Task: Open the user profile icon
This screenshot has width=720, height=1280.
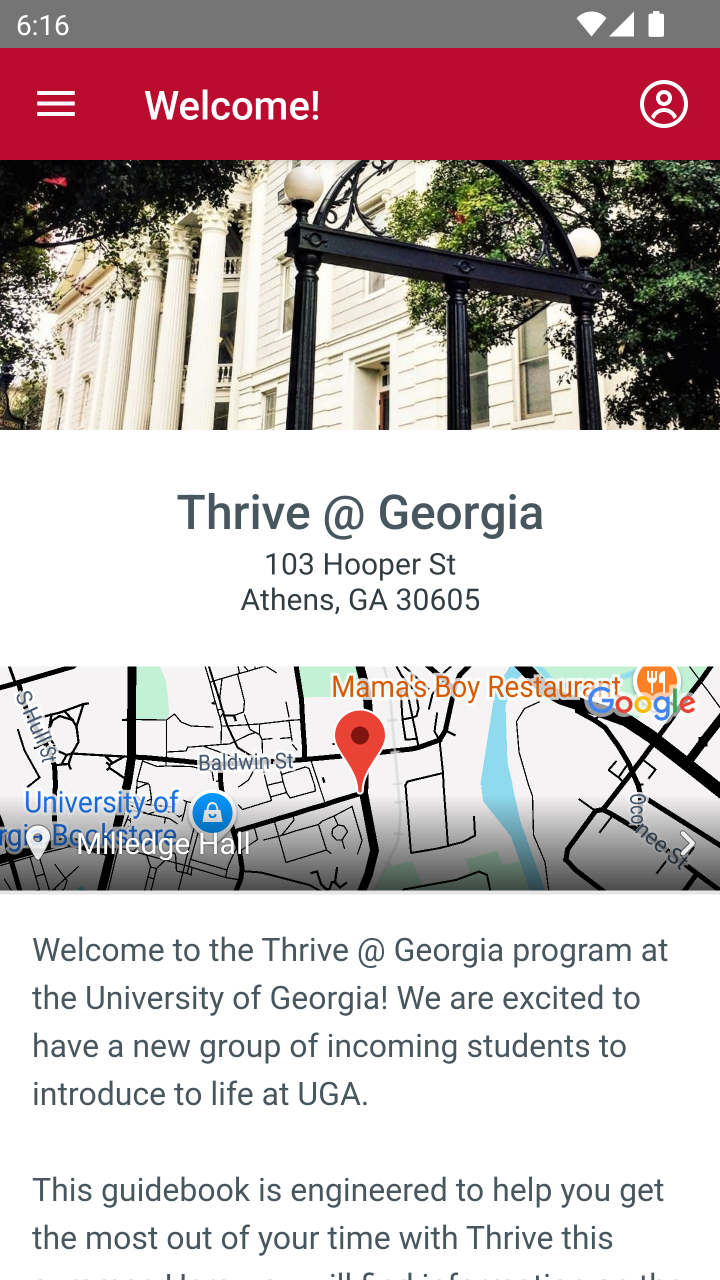Action: point(664,104)
